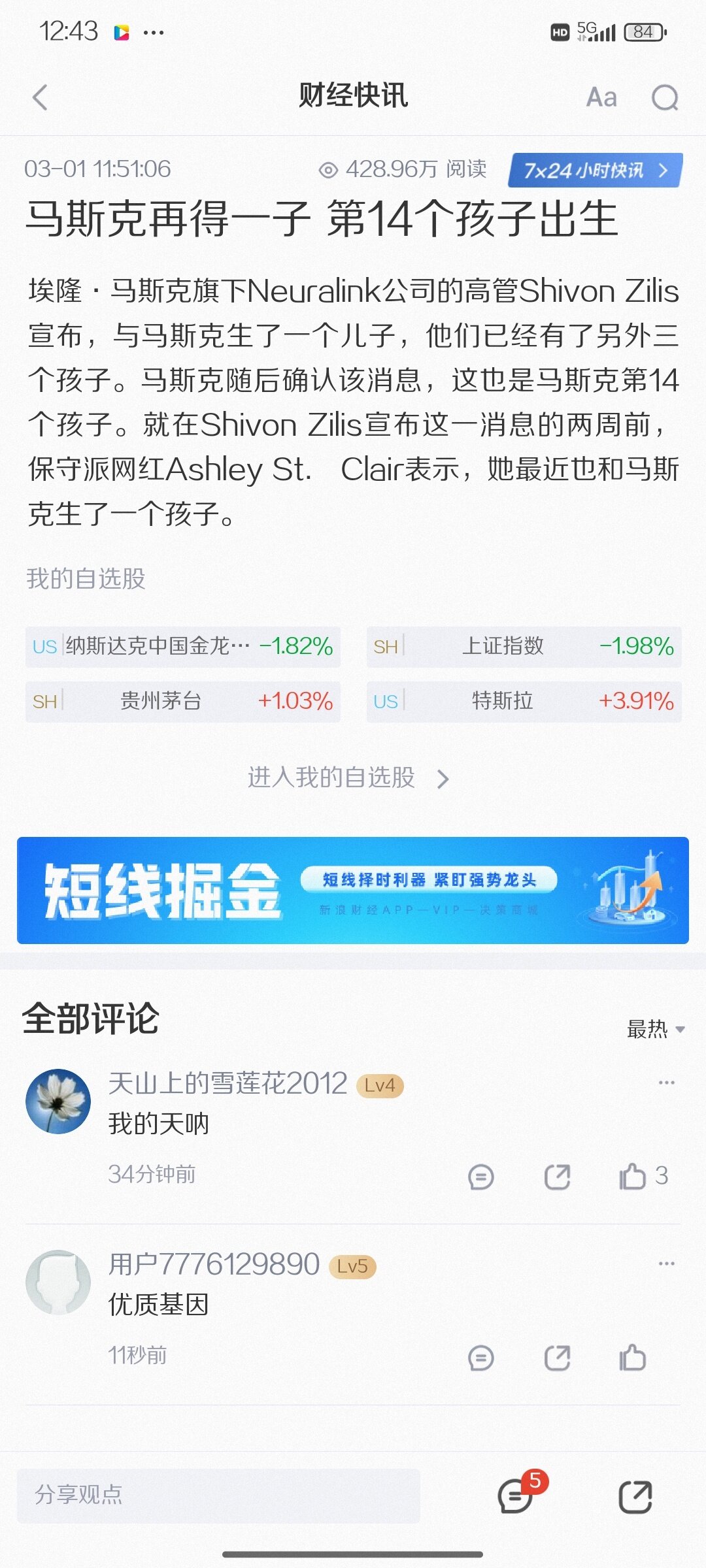Viewport: 706px width, 1568px height.
Task: Tap 进入我的自选股 link
Action: tap(348, 778)
